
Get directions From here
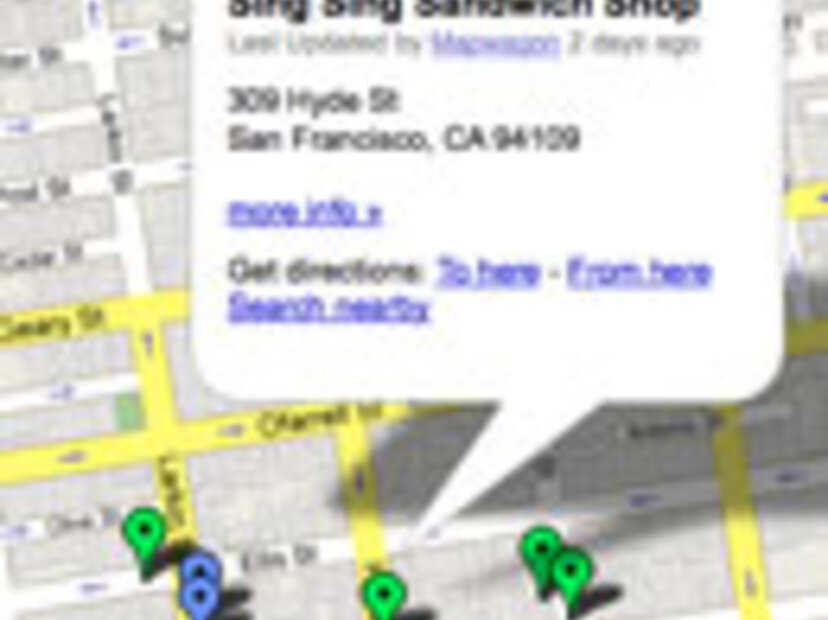pyautogui.click(x=639, y=272)
